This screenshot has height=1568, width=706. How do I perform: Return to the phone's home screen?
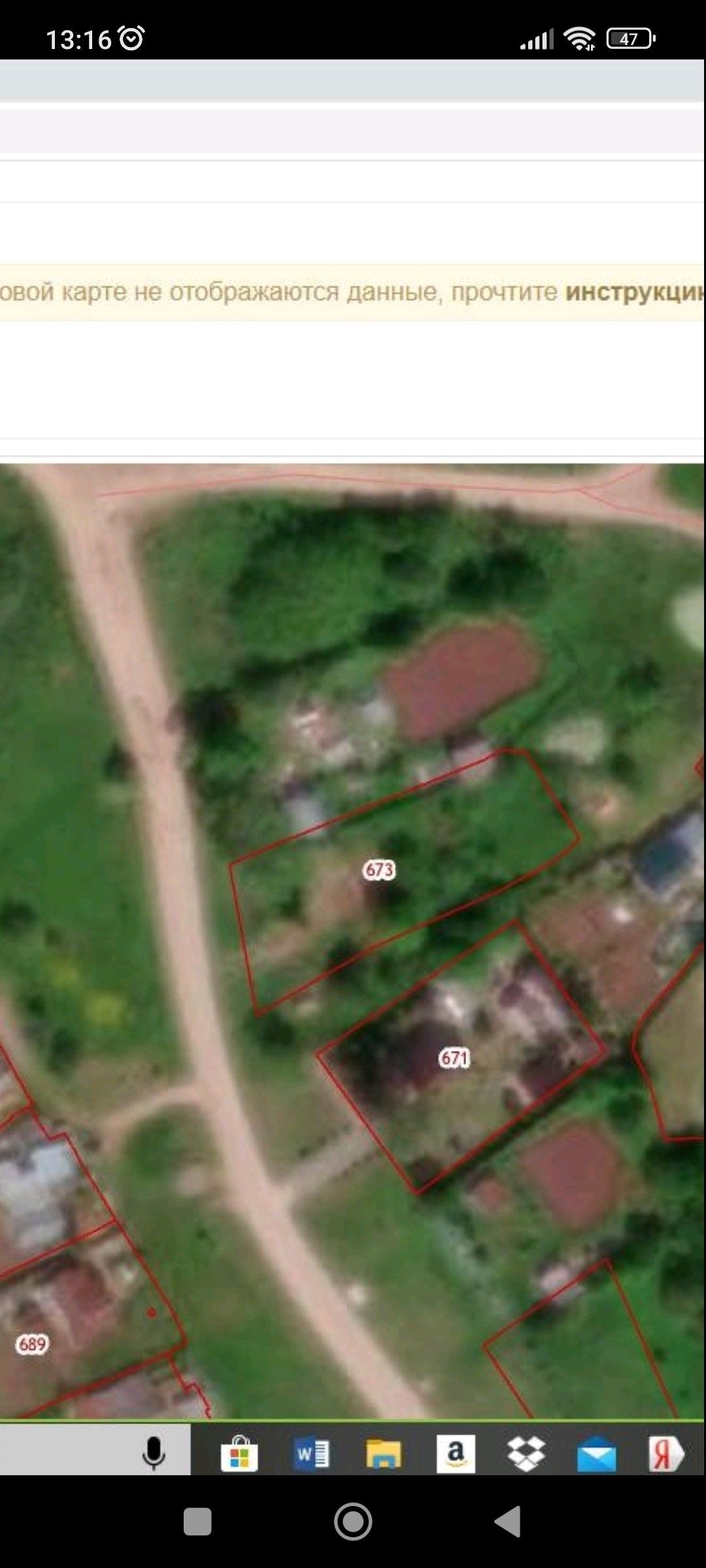point(353,1522)
